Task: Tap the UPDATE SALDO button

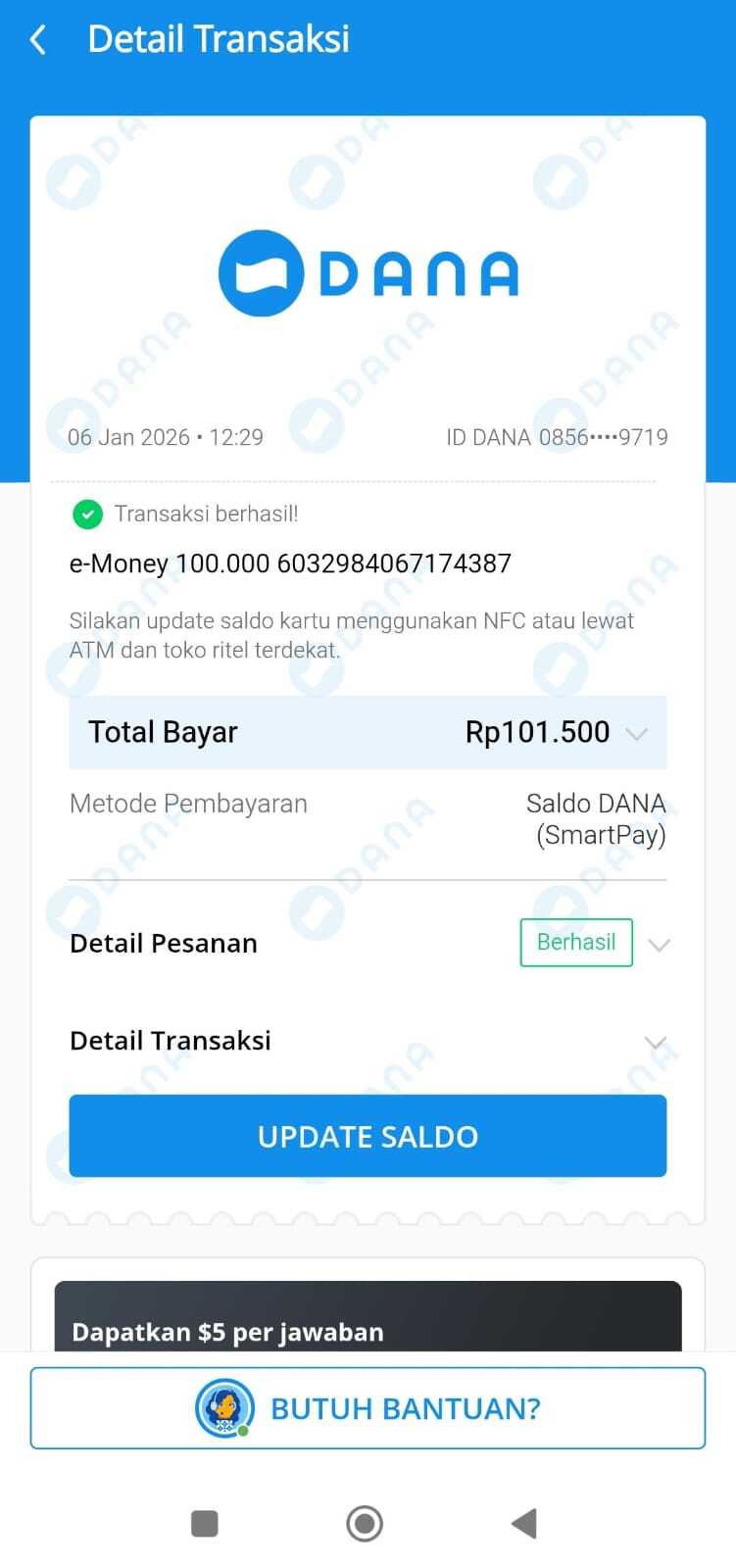Action: pos(368,1136)
